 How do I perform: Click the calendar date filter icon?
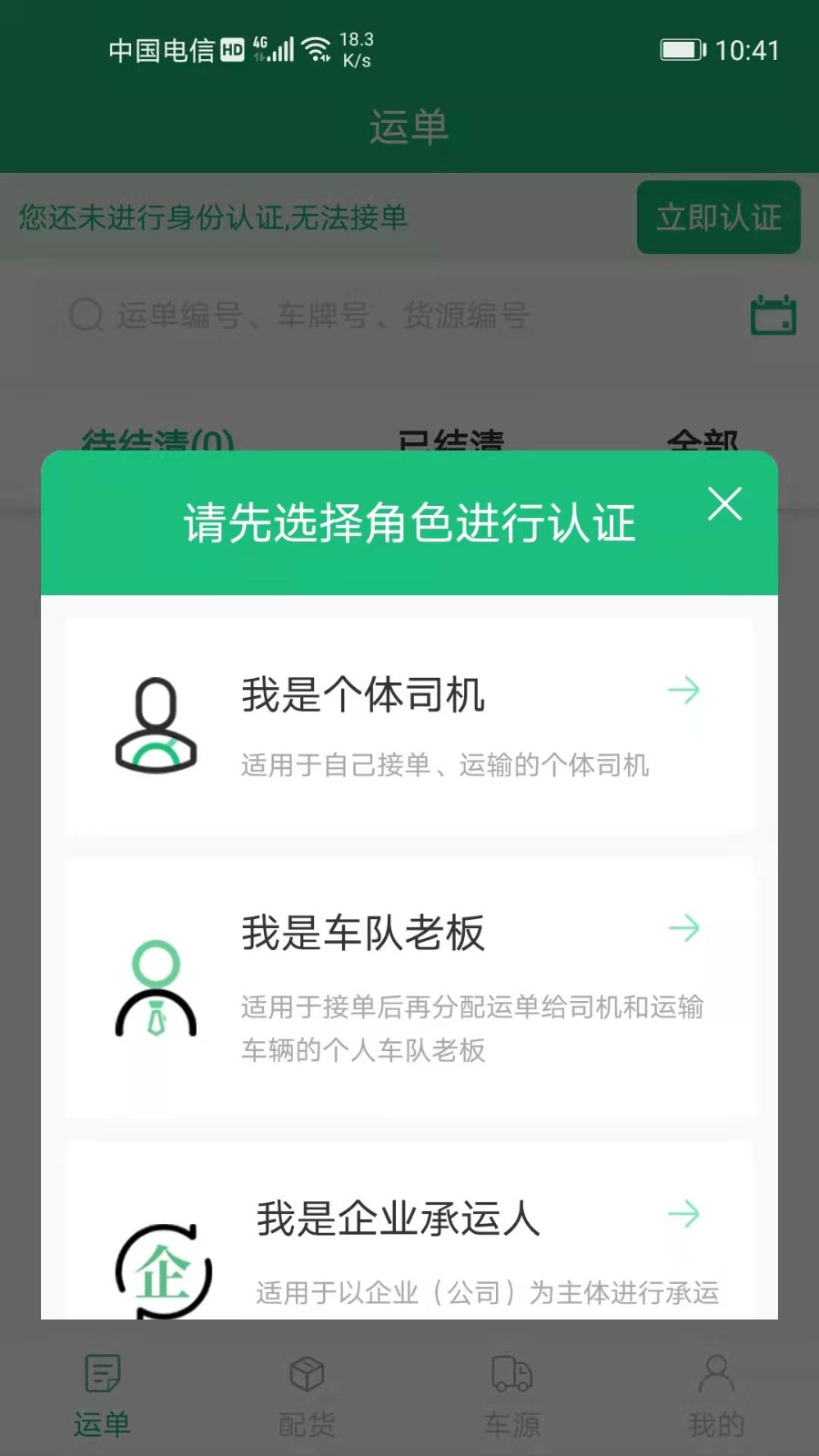[x=774, y=316]
